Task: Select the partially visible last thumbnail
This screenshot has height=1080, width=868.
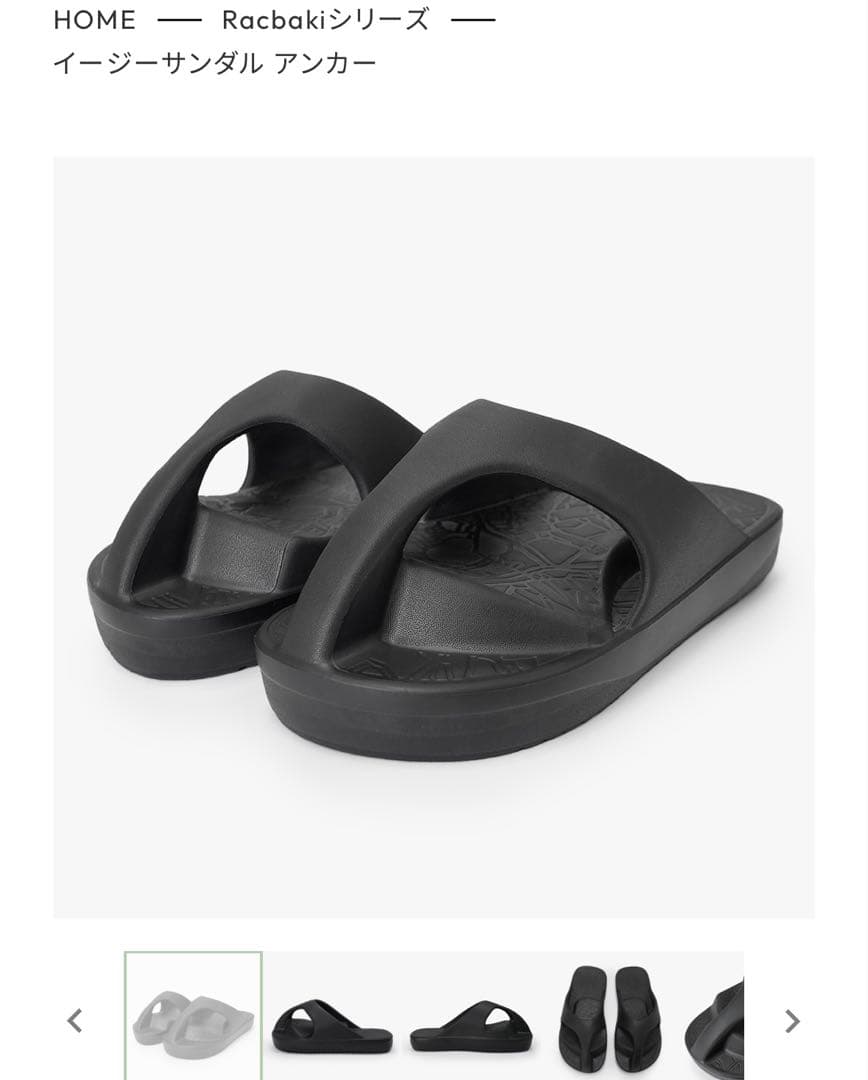Action: coord(716,1020)
